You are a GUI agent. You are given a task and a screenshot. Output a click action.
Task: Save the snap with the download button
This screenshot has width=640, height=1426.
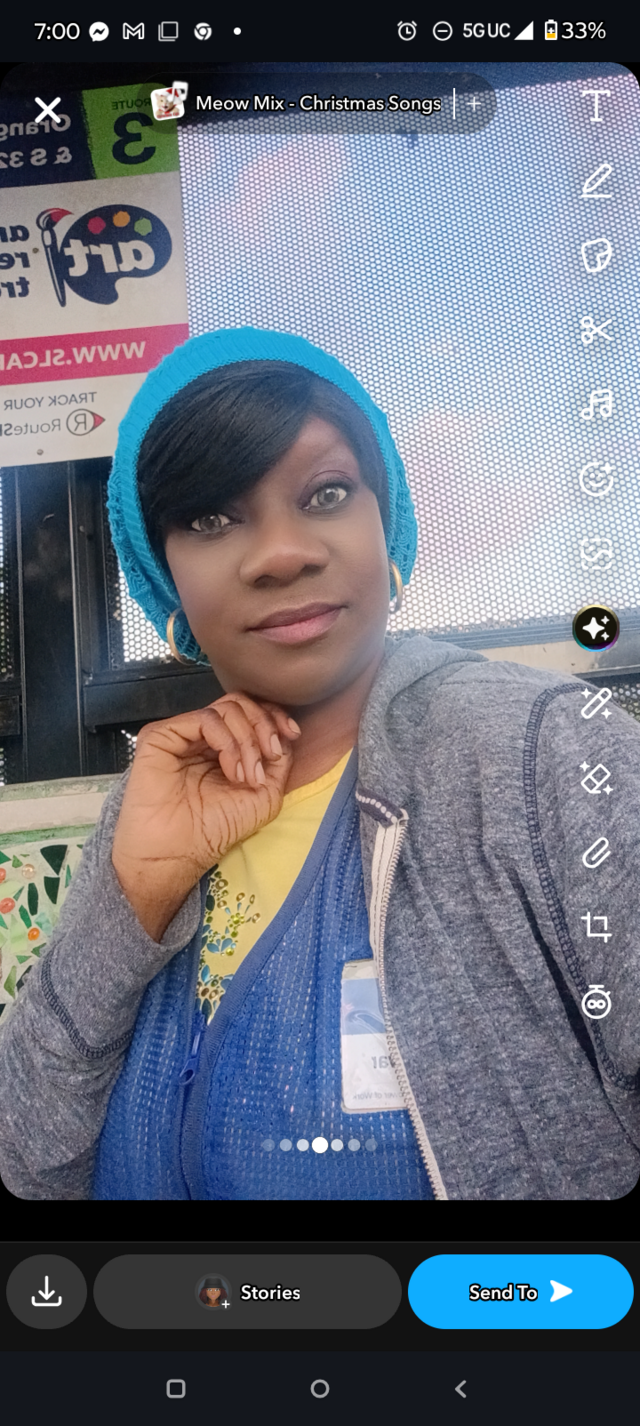coord(46,1292)
